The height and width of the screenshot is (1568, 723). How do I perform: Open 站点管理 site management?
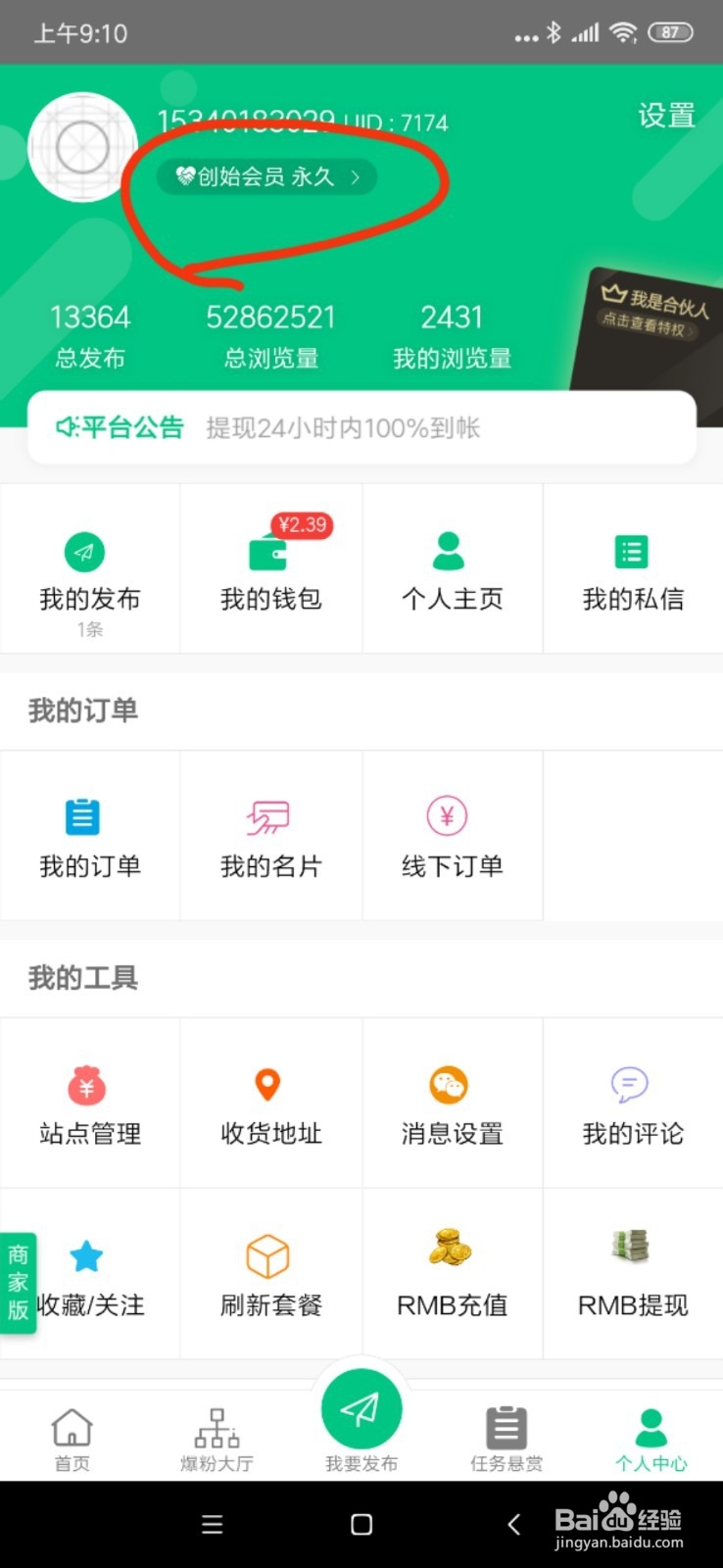(x=90, y=1102)
